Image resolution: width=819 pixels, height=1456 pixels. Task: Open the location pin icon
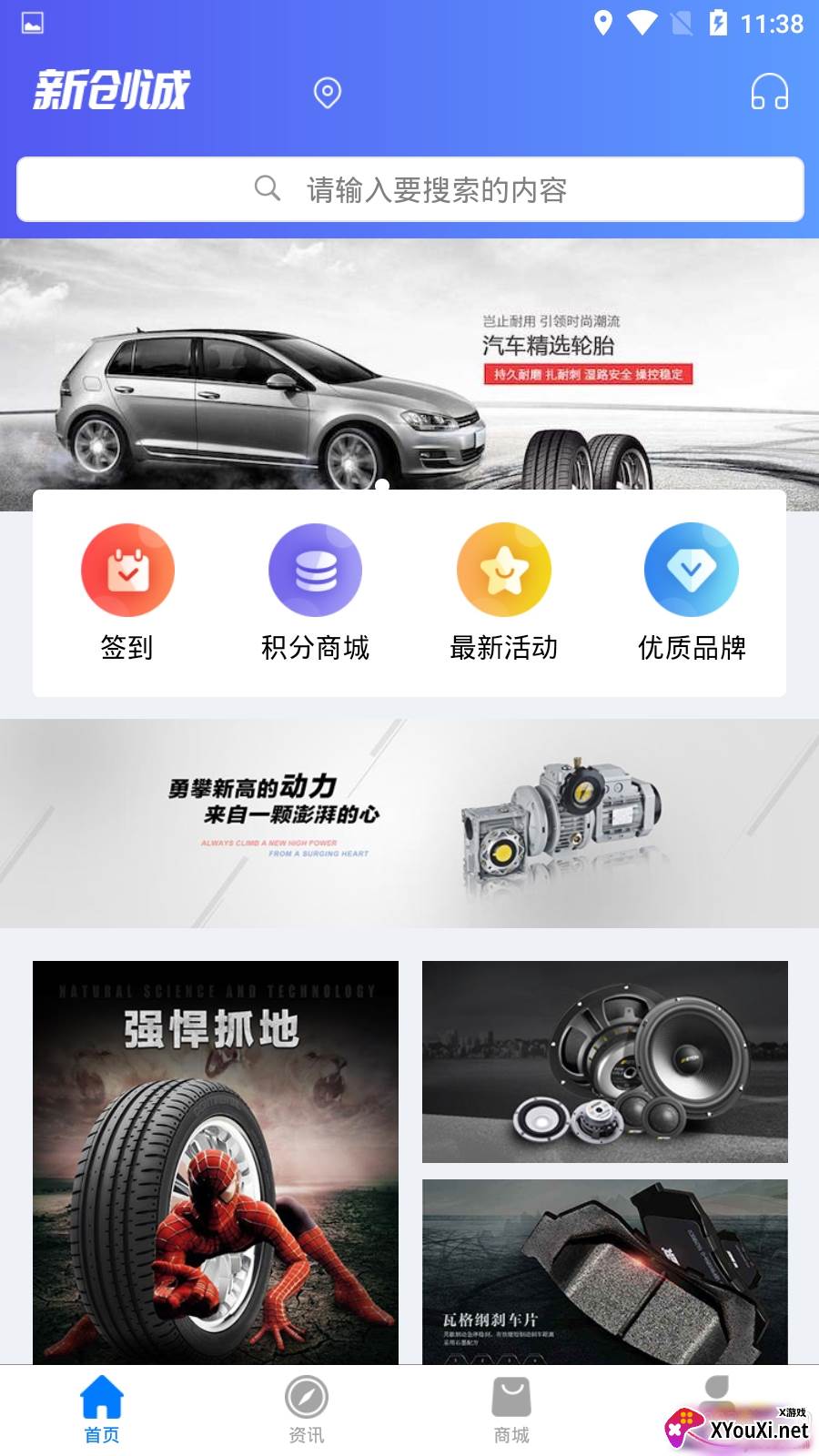tap(328, 92)
